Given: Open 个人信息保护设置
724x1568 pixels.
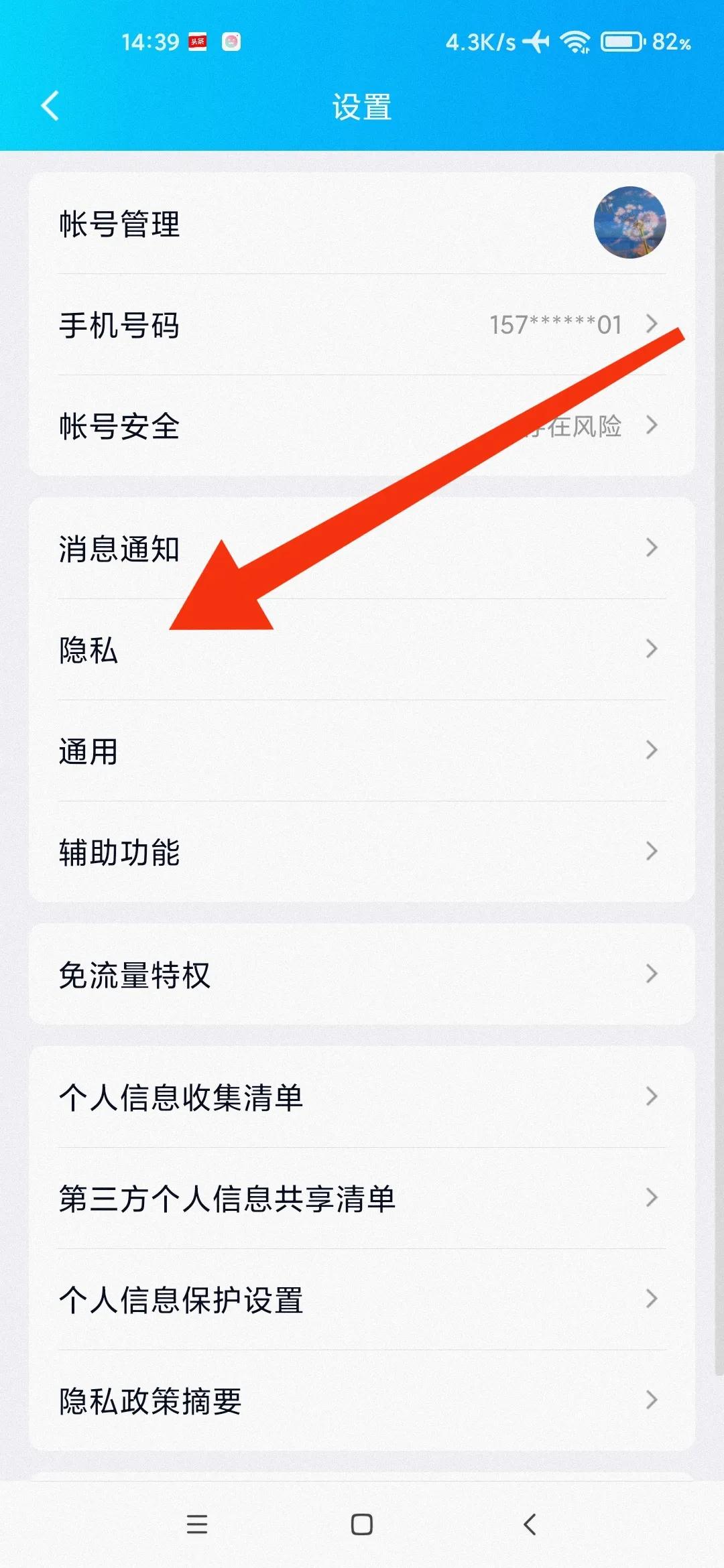Looking at the screenshot, I should pos(362,1299).
